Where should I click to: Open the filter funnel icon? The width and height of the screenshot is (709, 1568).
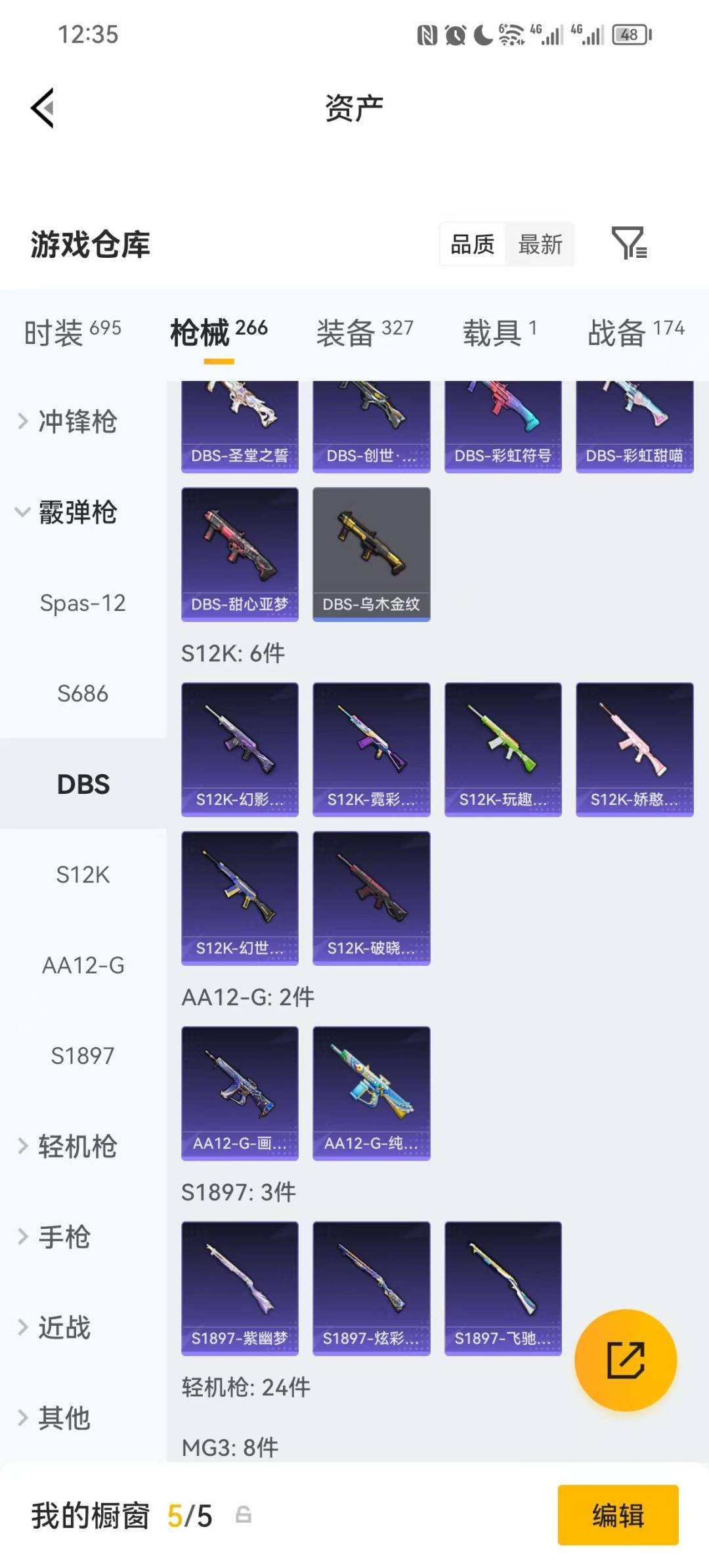pyautogui.click(x=629, y=243)
